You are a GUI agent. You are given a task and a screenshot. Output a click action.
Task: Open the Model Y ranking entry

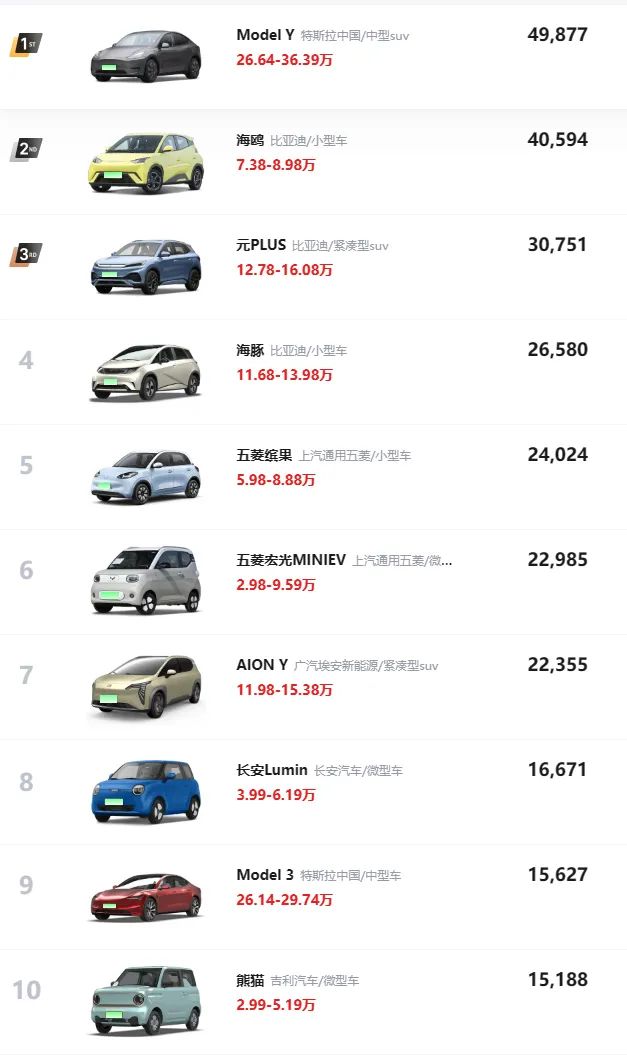(265, 35)
